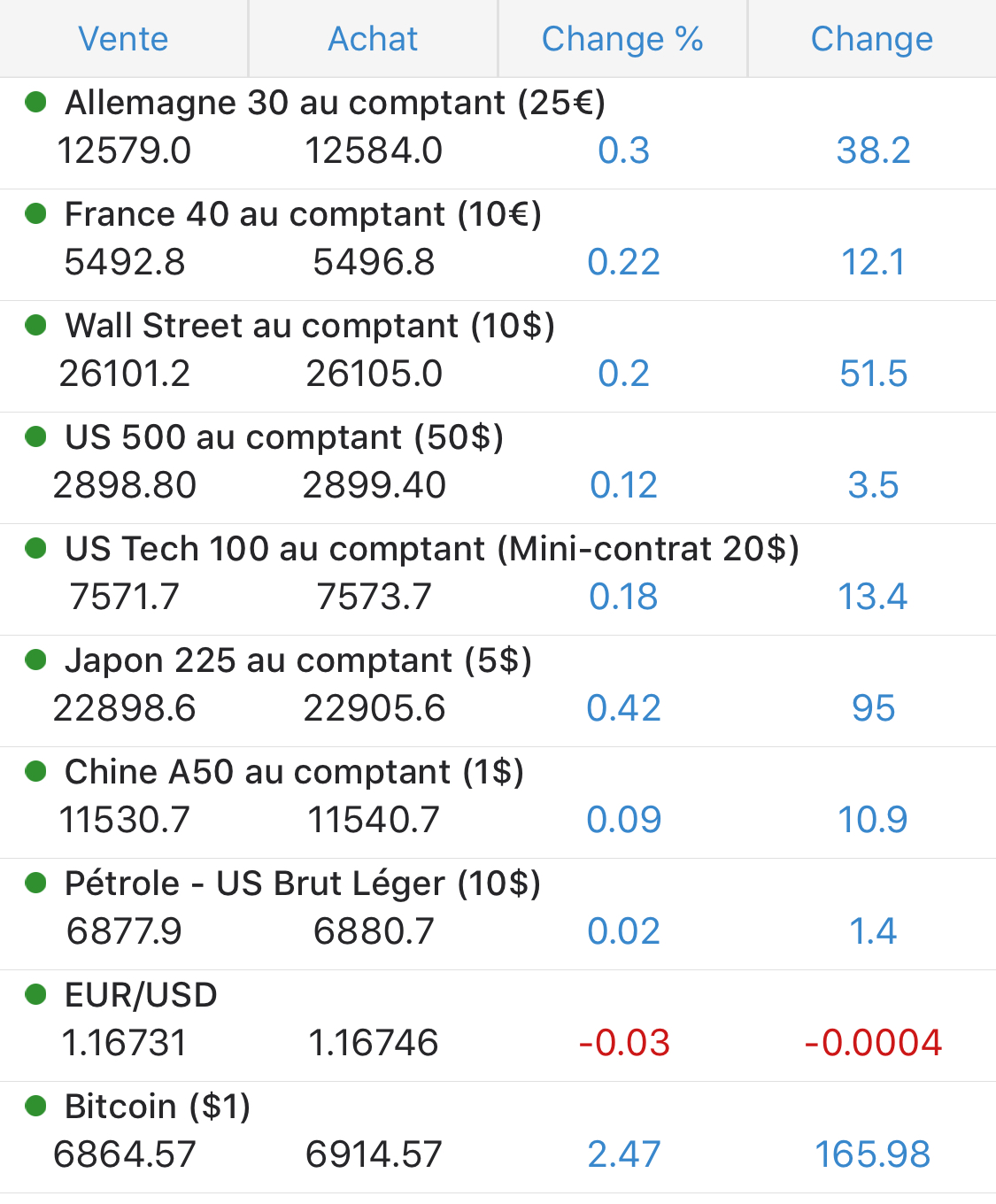Sort by the Change % column header
996x1204 pixels.
[x=622, y=39]
